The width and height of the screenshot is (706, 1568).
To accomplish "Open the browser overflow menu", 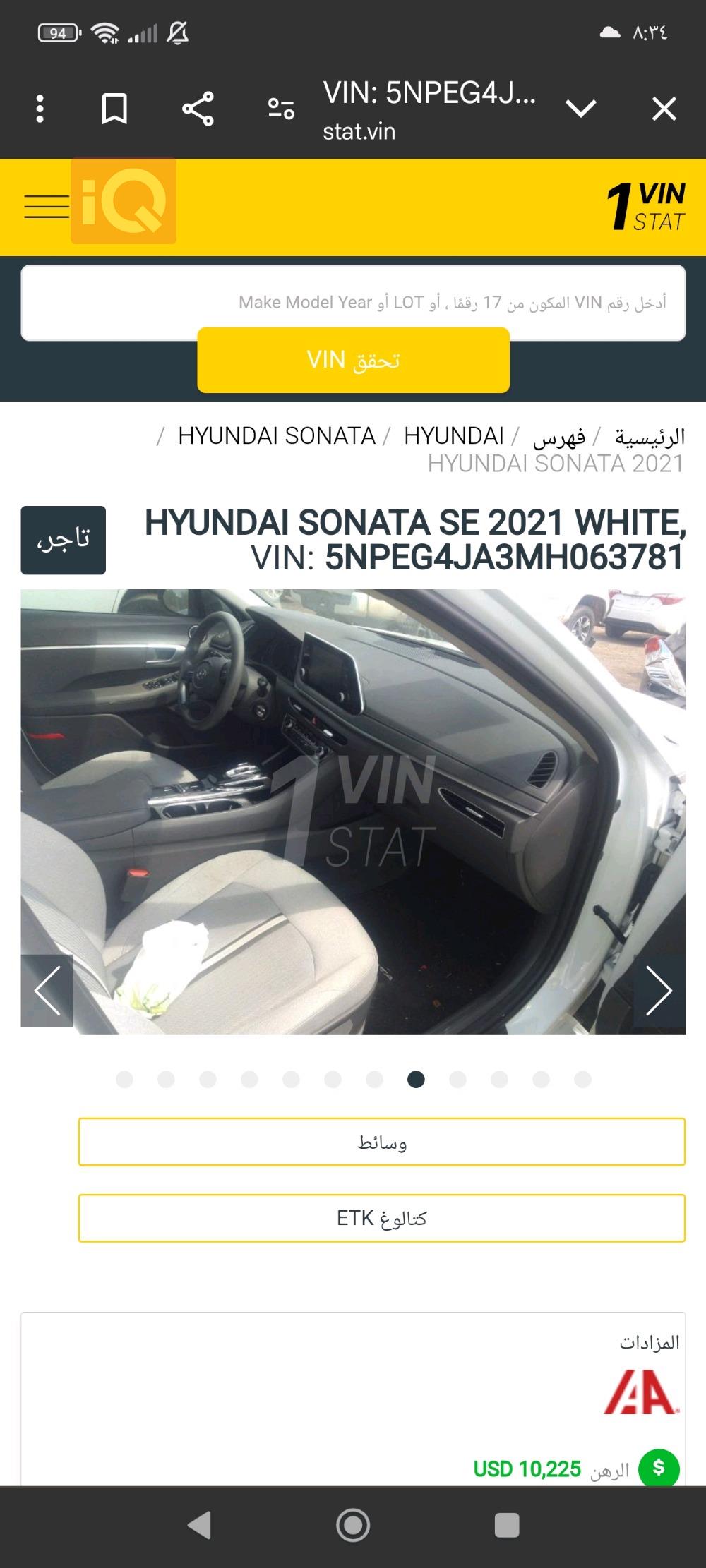I will point(40,109).
